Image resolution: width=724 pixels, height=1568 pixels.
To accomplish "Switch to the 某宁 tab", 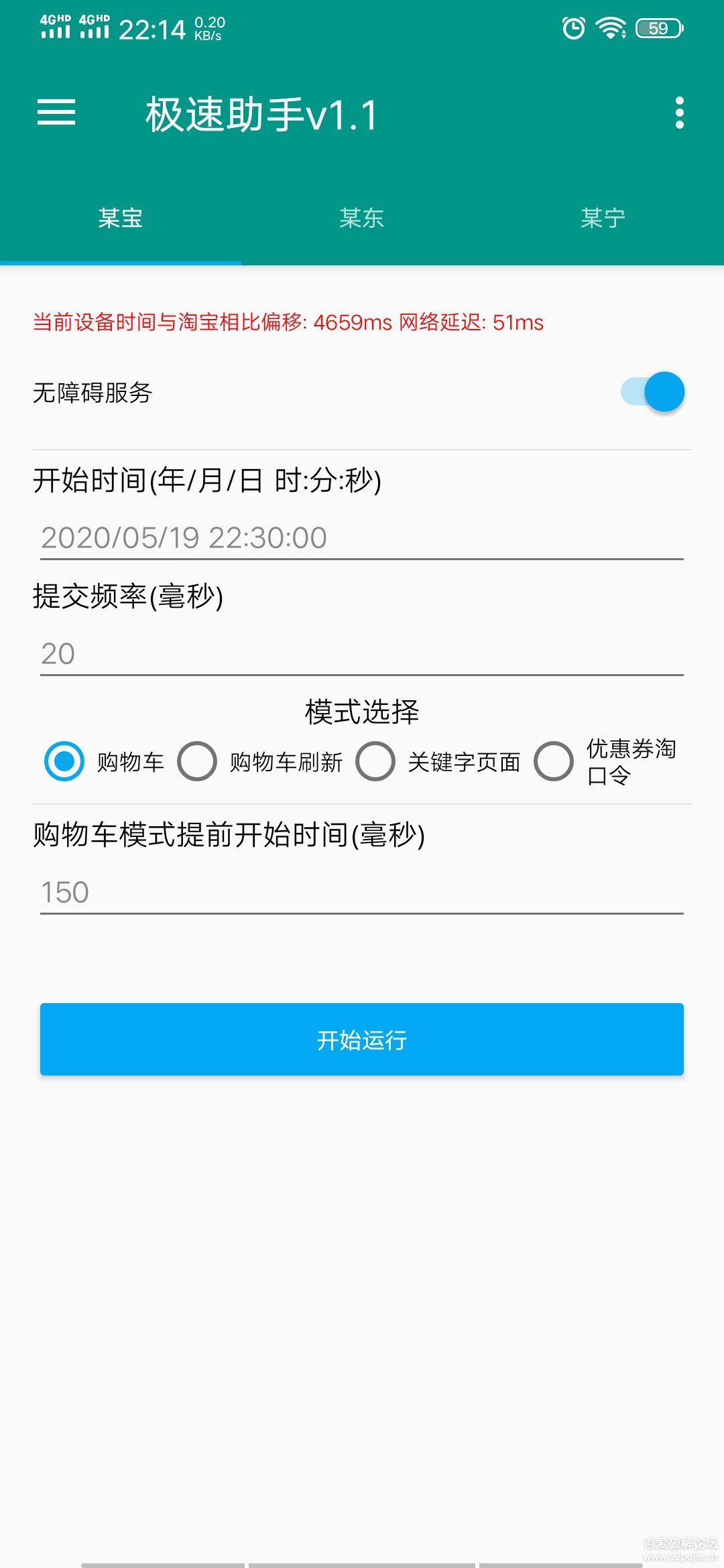I will point(603,218).
